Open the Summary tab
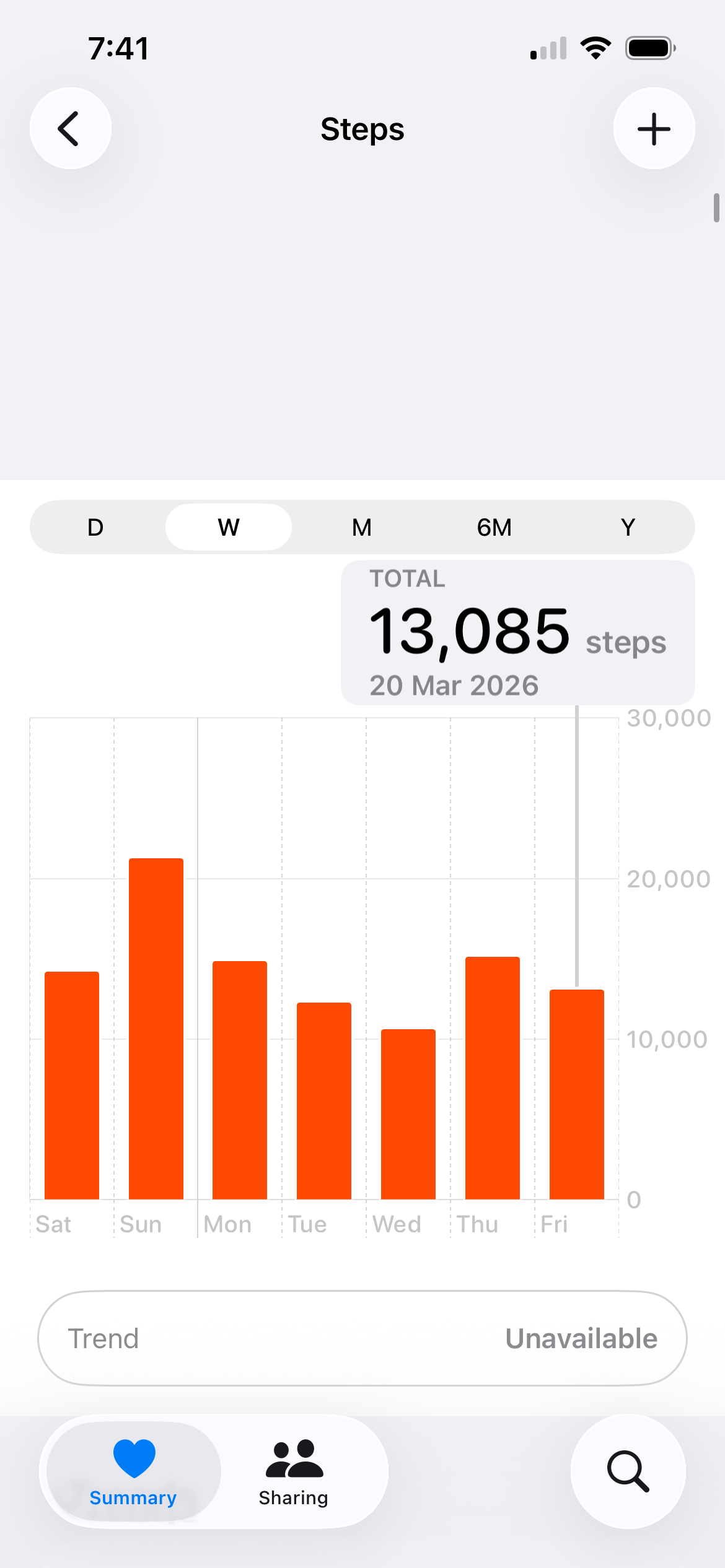725x1568 pixels. click(x=133, y=1471)
